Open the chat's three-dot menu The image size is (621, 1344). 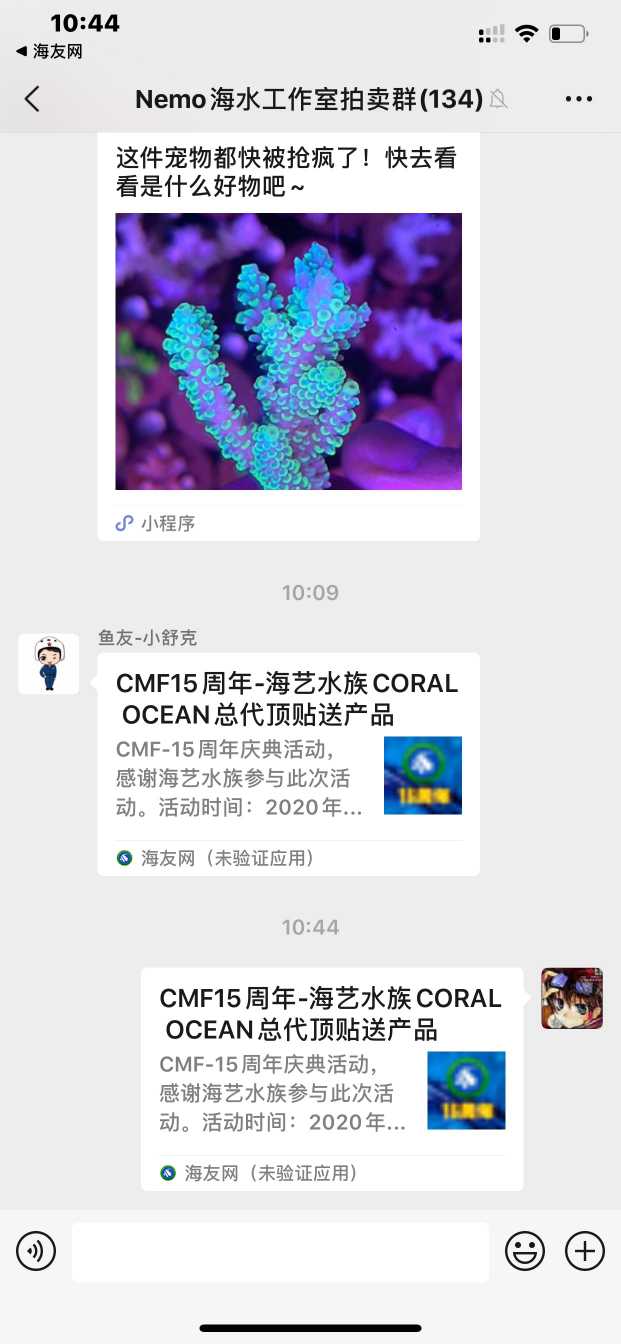click(x=579, y=98)
